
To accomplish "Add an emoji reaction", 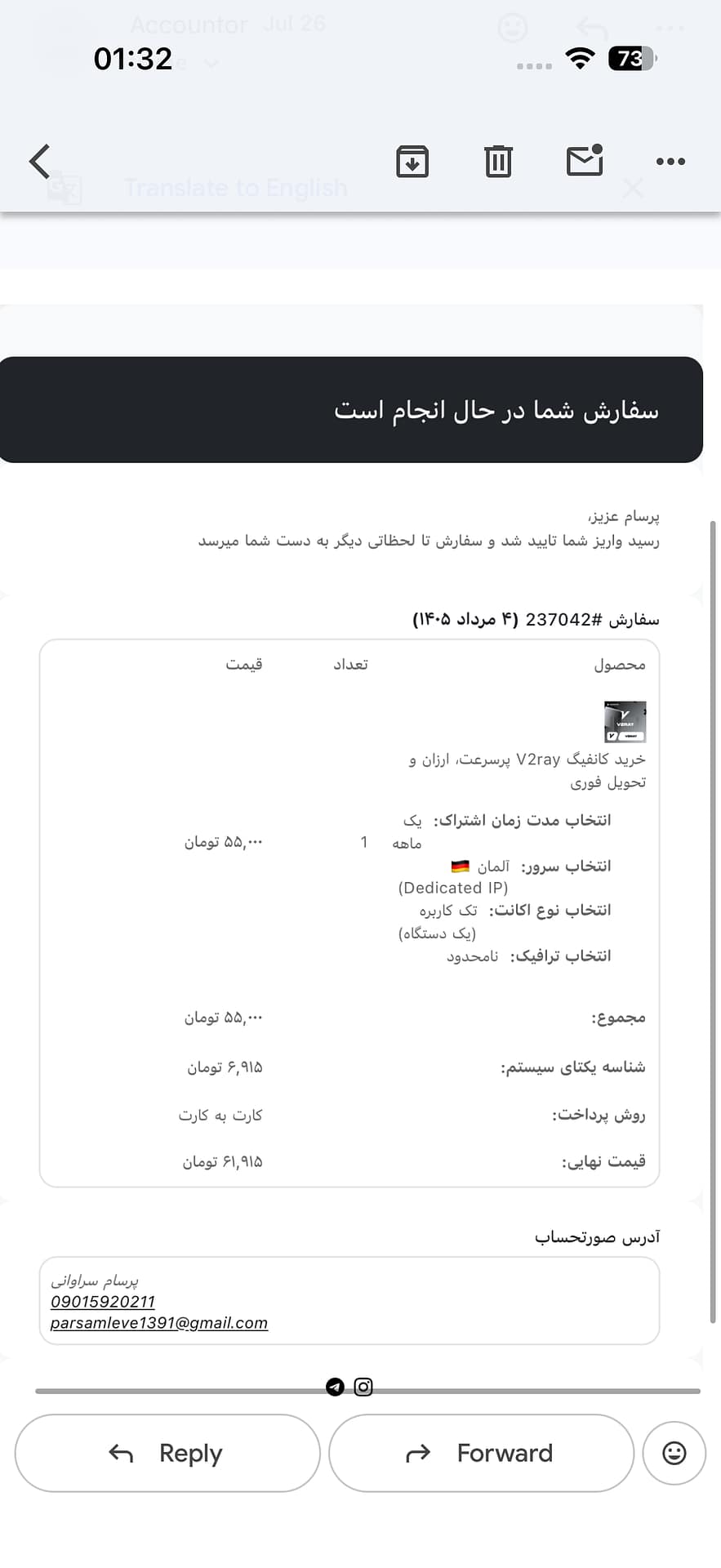I will [x=674, y=1453].
